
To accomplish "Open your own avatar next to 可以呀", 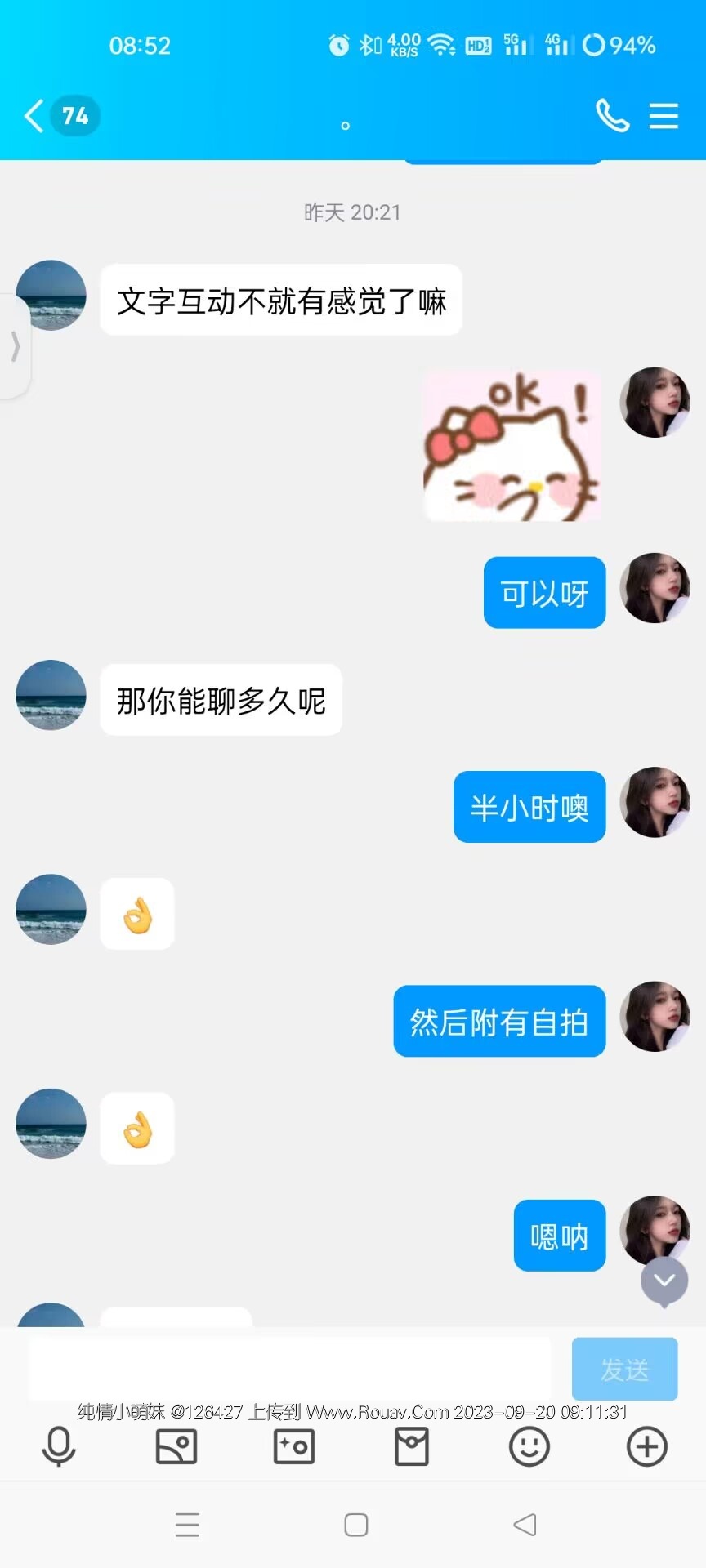I will click(655, 588).
